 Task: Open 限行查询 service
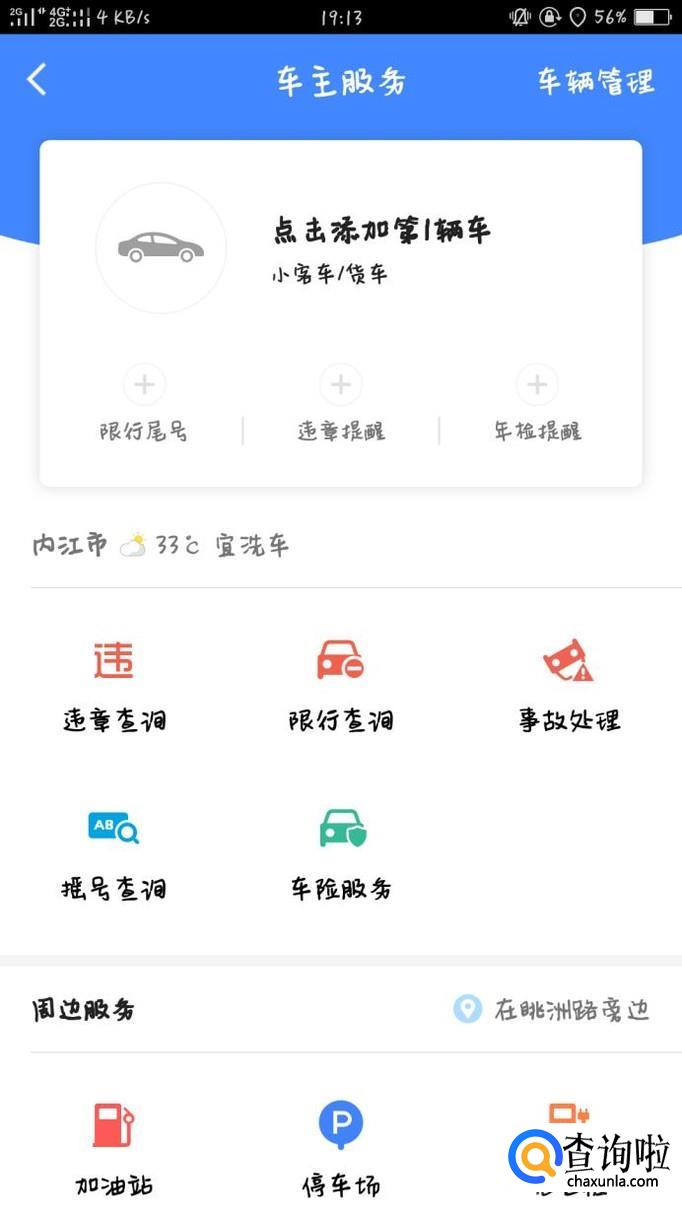(x=341, y=685)
